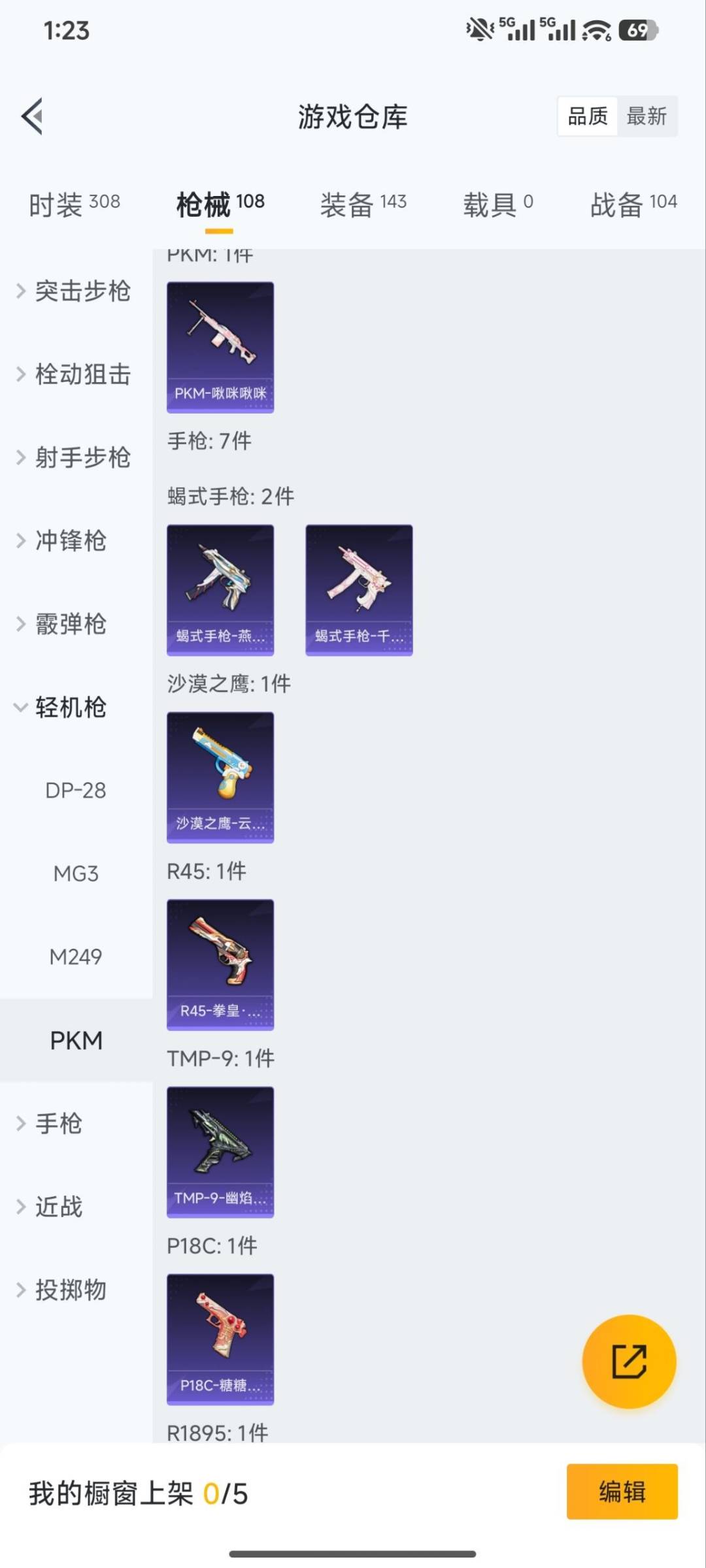This screenshot has height=1568, width=706.
Task: Select the PKM subcategory in sidebar
Action: tap(76, 1040)
